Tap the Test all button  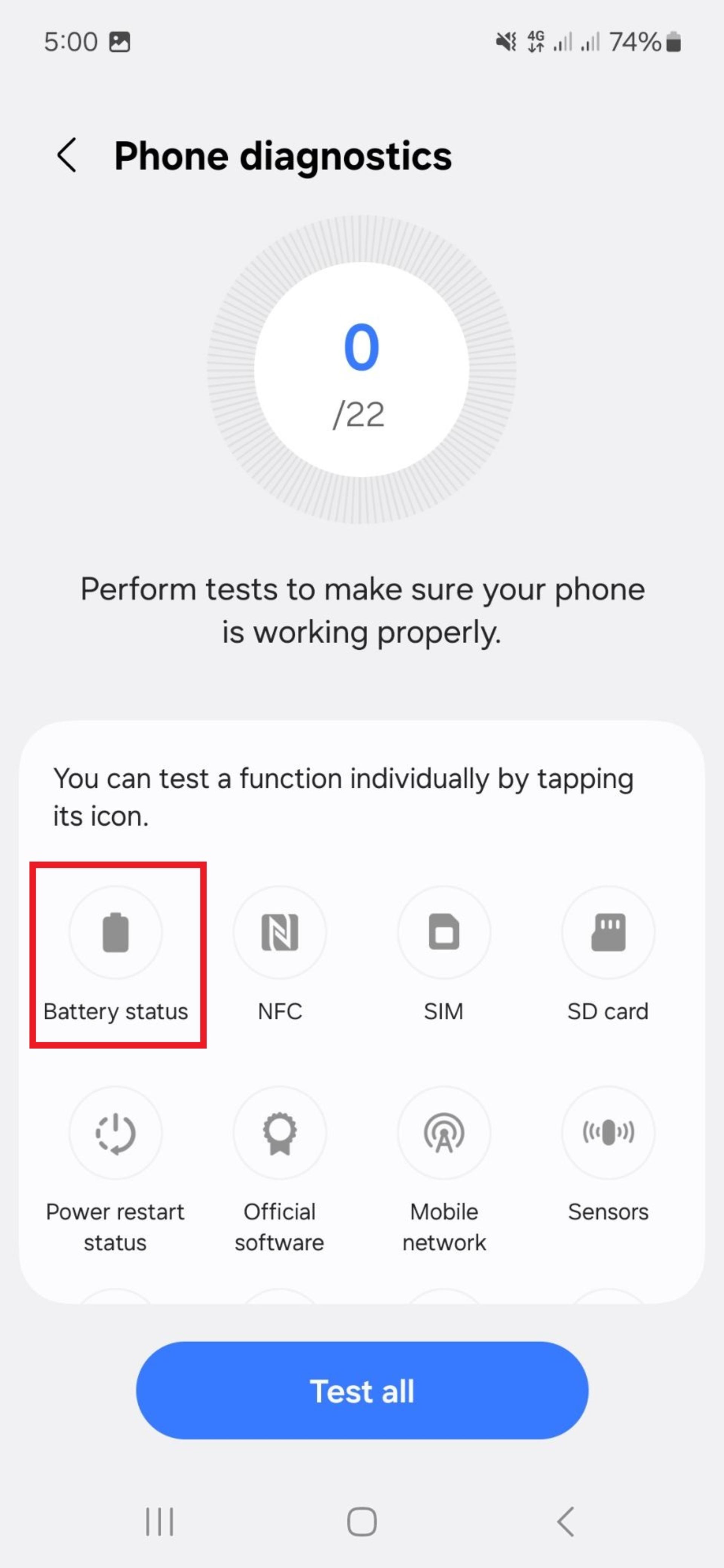pos(362,1391)
